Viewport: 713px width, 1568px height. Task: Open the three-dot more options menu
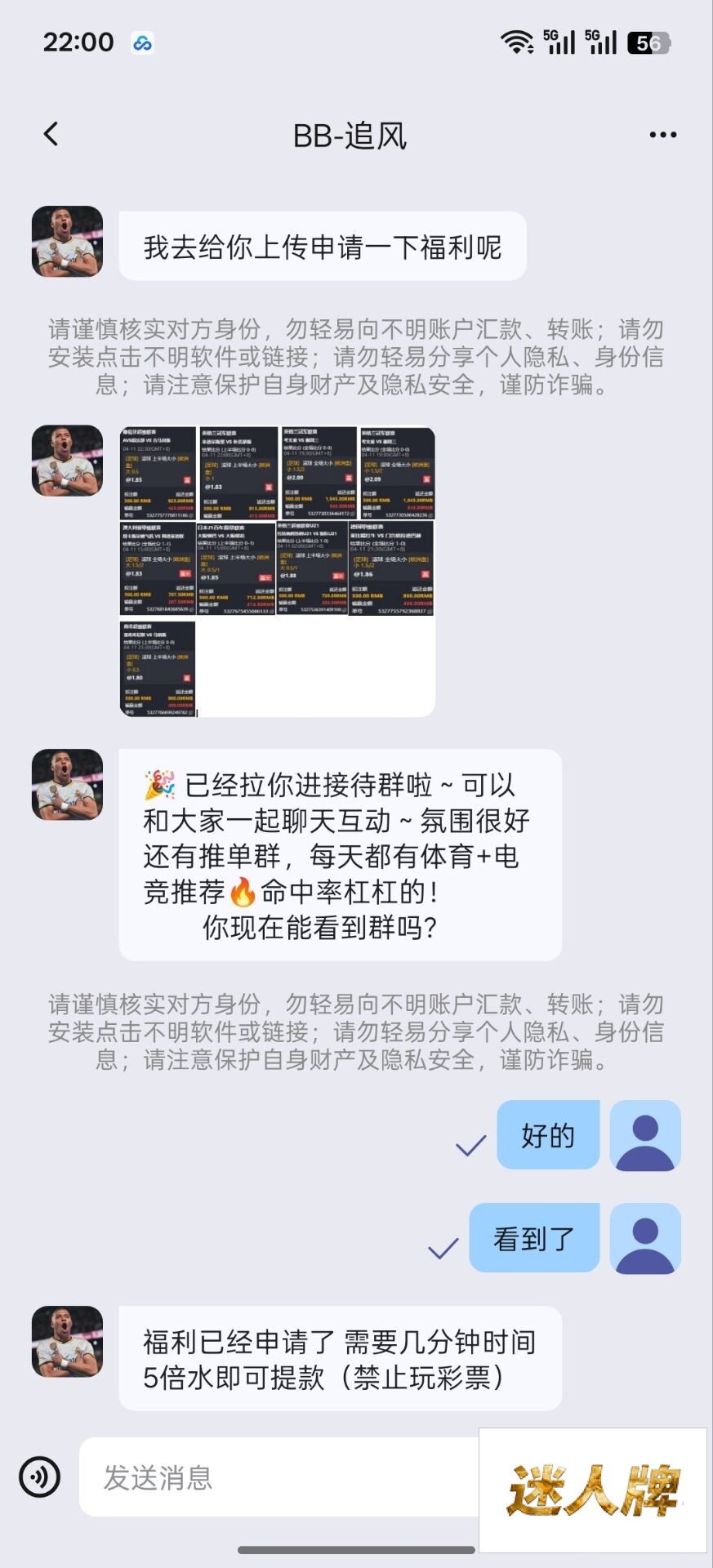(662, 135)
